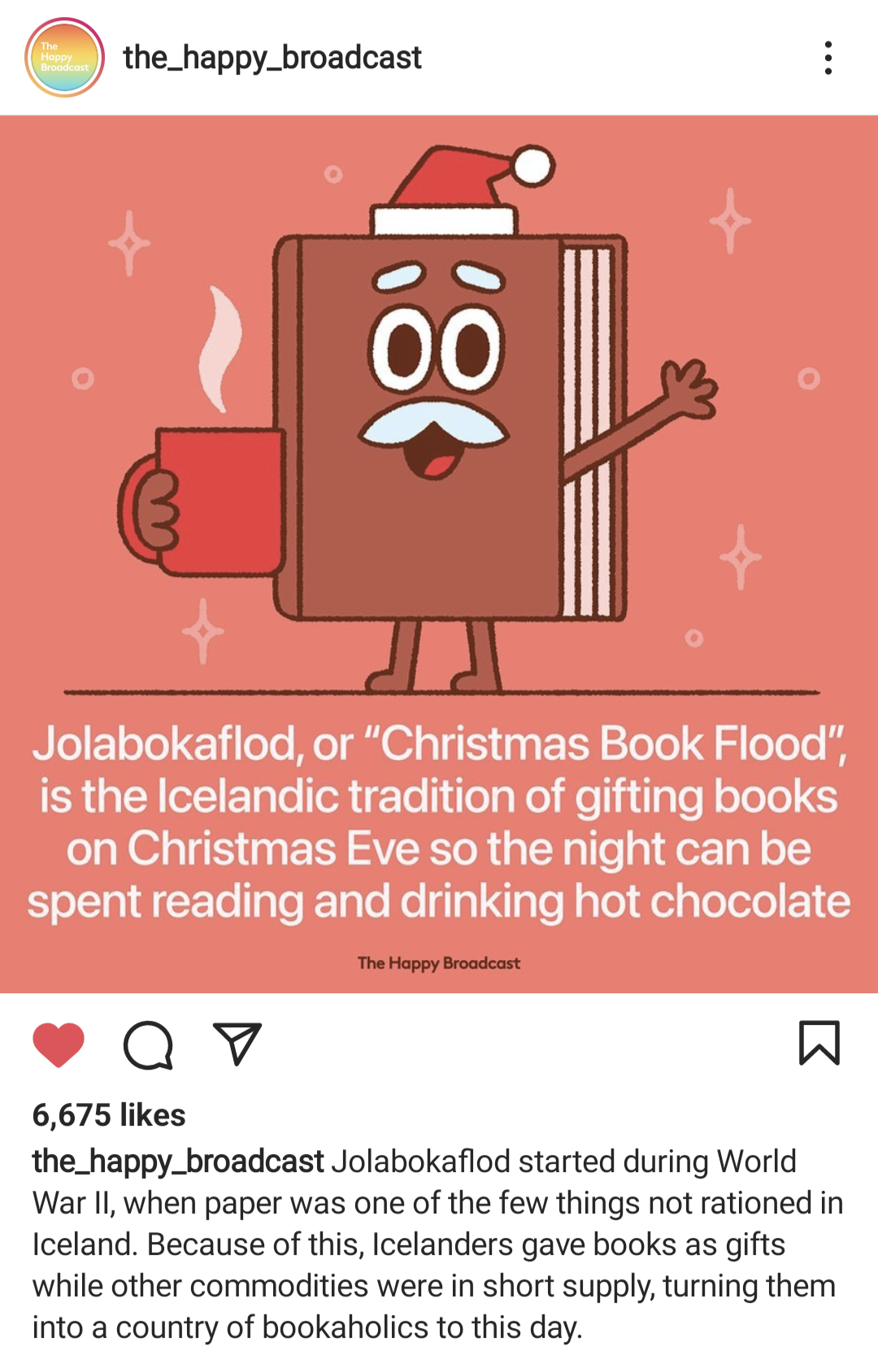The height and width of the screenshot is (1372, 878).
Task: Open the_happy_broadcast profile picture
Action: 64,58
